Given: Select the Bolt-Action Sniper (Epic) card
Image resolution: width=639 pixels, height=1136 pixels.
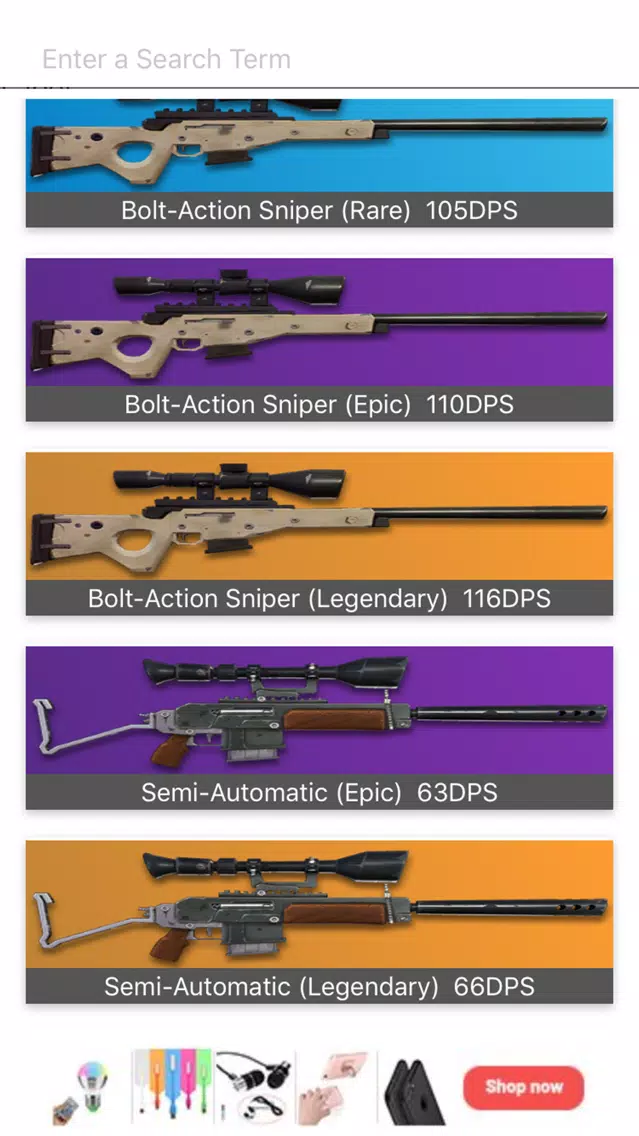Looking at the screenshot, I should 319,340.
